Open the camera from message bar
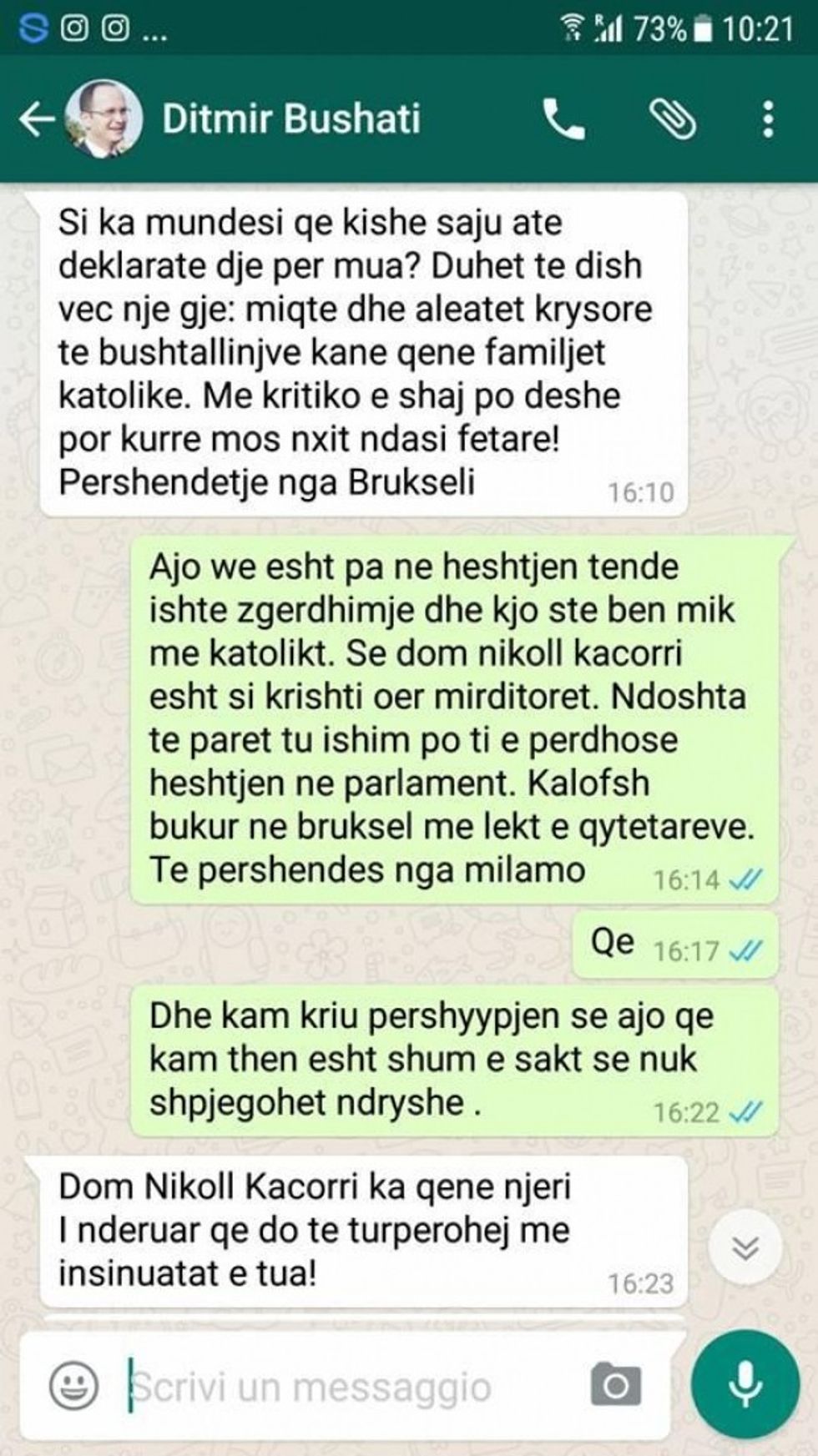 [616, 1386]
